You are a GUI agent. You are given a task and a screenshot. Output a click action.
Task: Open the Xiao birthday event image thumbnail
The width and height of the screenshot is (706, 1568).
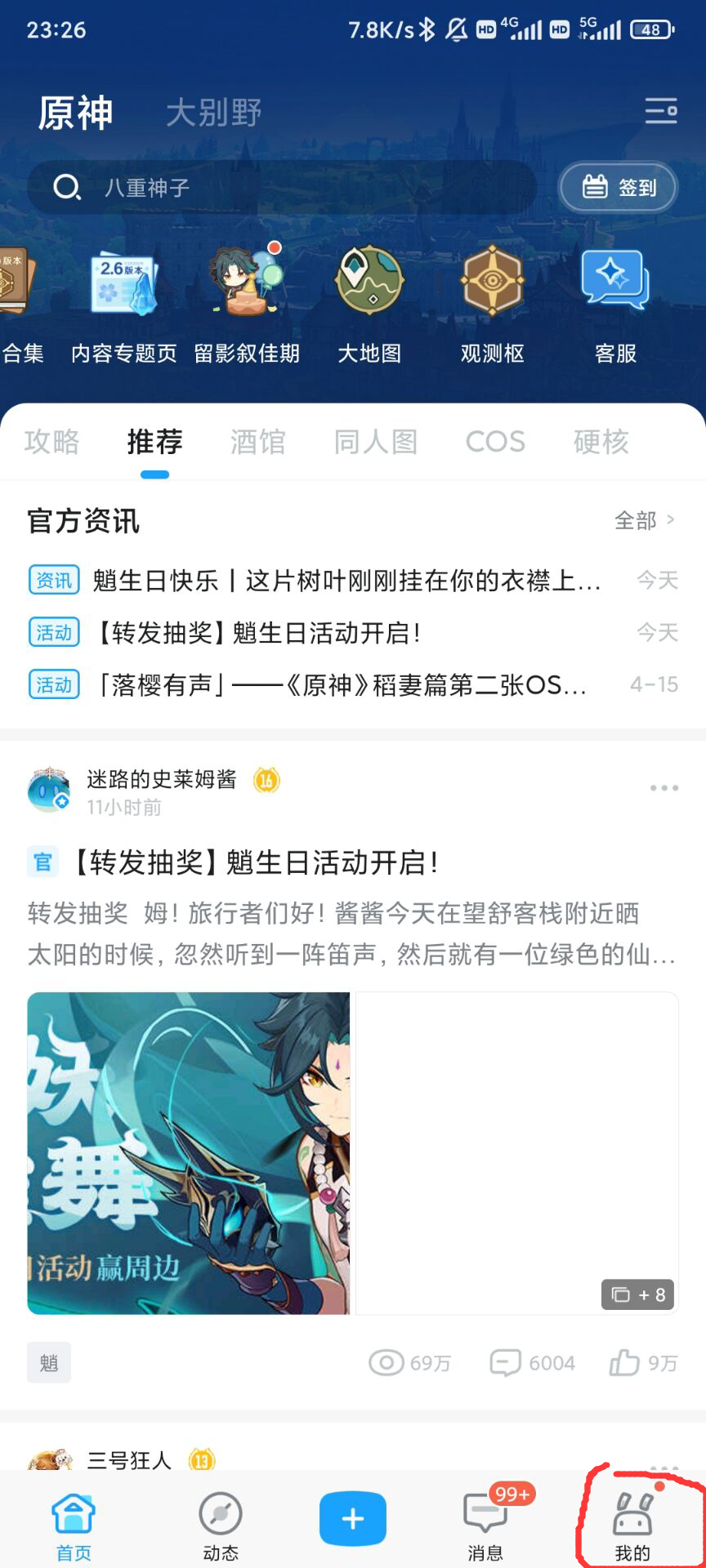pyautogui.click(x=188, y=1151)
